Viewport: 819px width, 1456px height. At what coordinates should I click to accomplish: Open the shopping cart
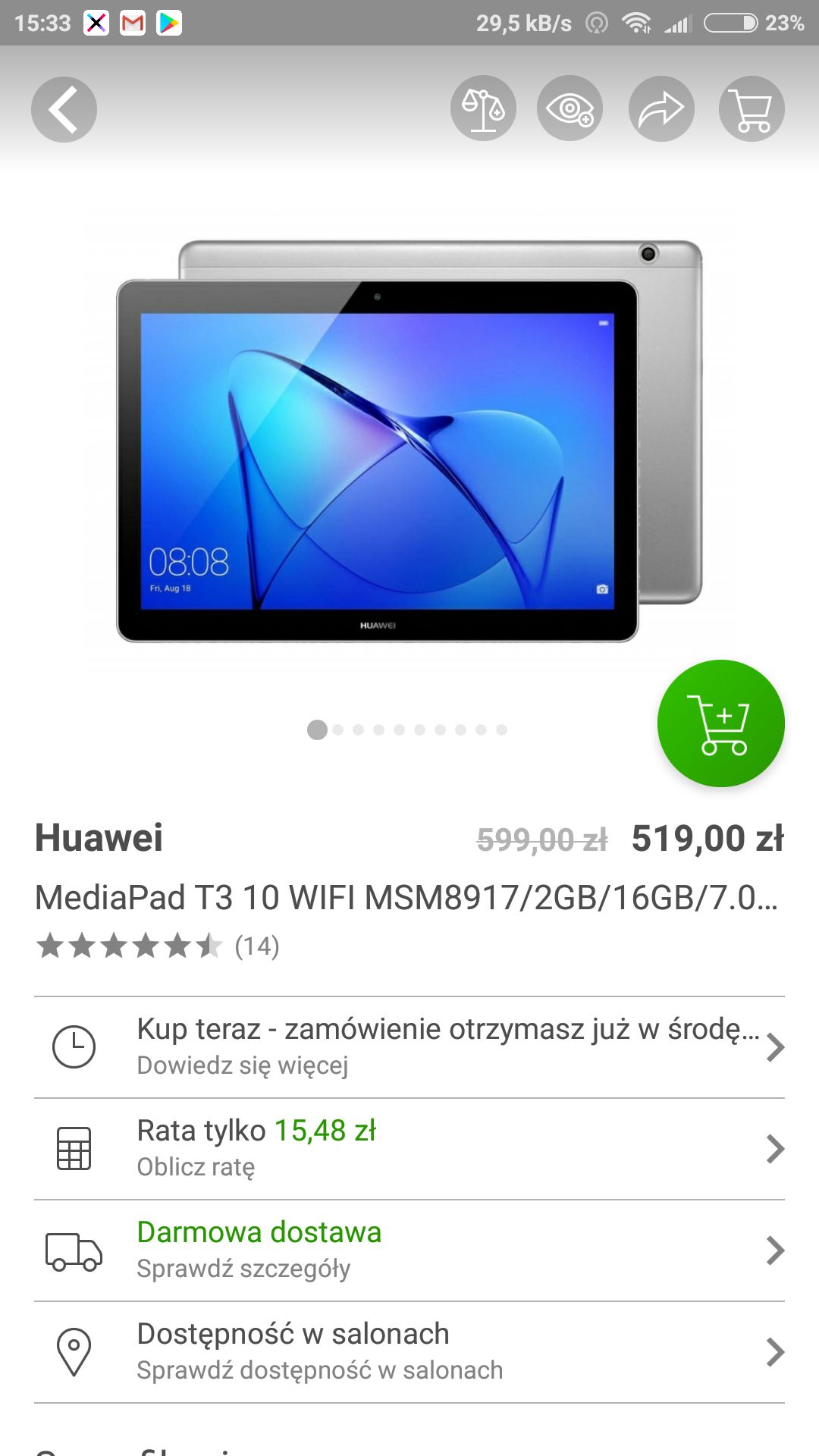tap(752, 109)
